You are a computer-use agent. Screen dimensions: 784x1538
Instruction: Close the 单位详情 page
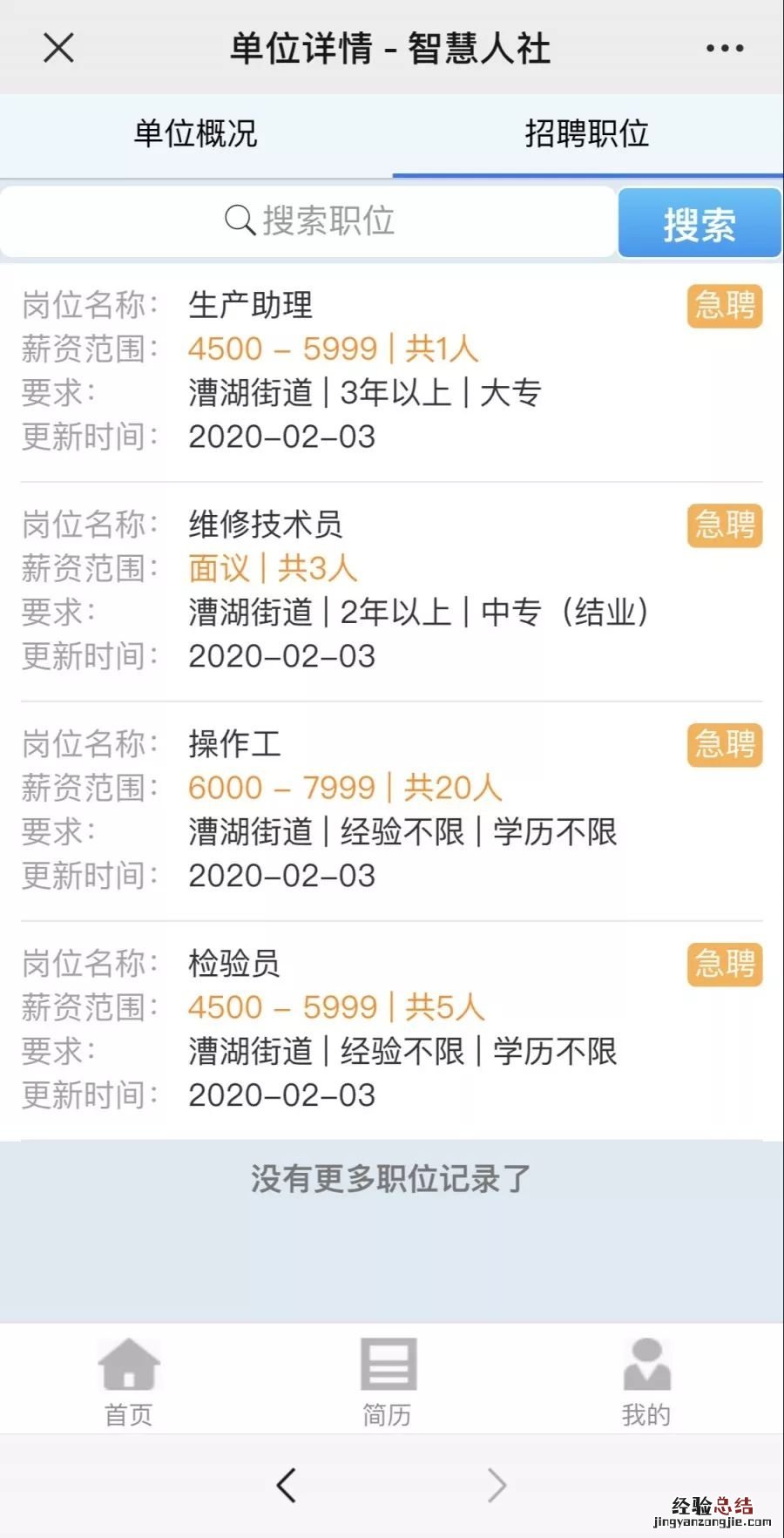58,48
